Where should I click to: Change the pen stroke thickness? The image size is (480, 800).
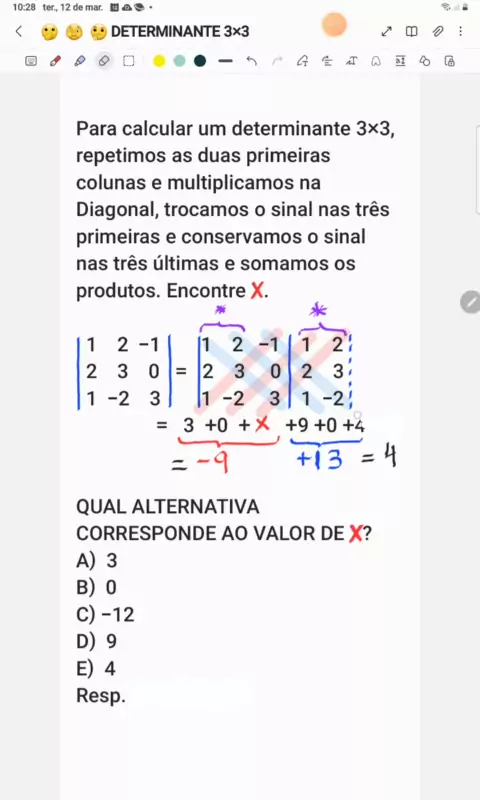(225, 61)
